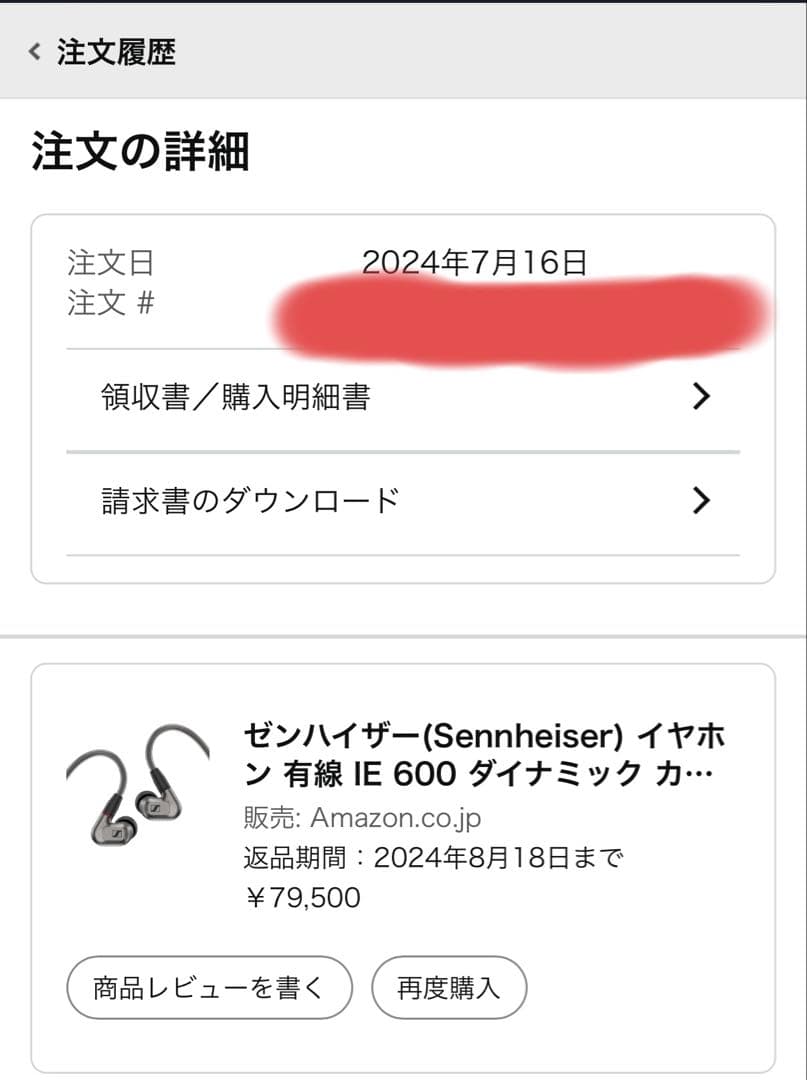Tap the 再度購入 buy-again button

click(x=449, y=987)
